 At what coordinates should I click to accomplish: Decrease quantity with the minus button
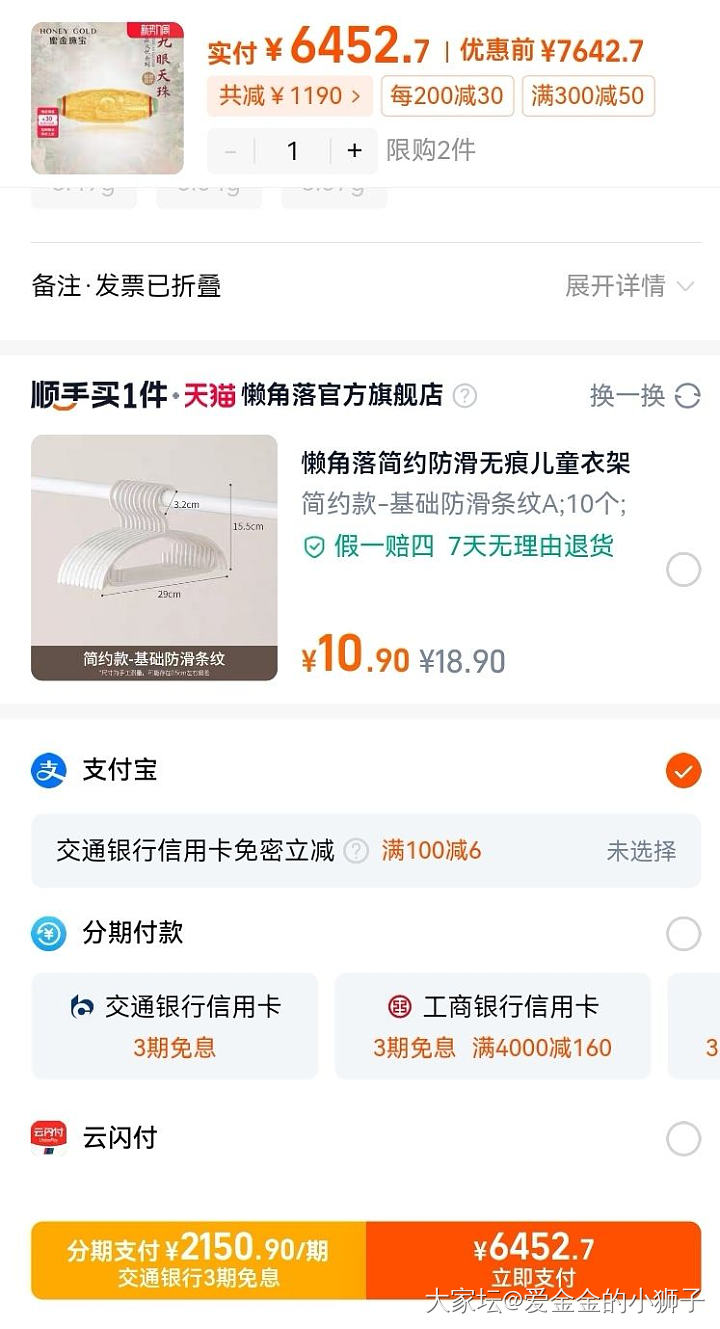pyautogui.click(x=231, y=151)
